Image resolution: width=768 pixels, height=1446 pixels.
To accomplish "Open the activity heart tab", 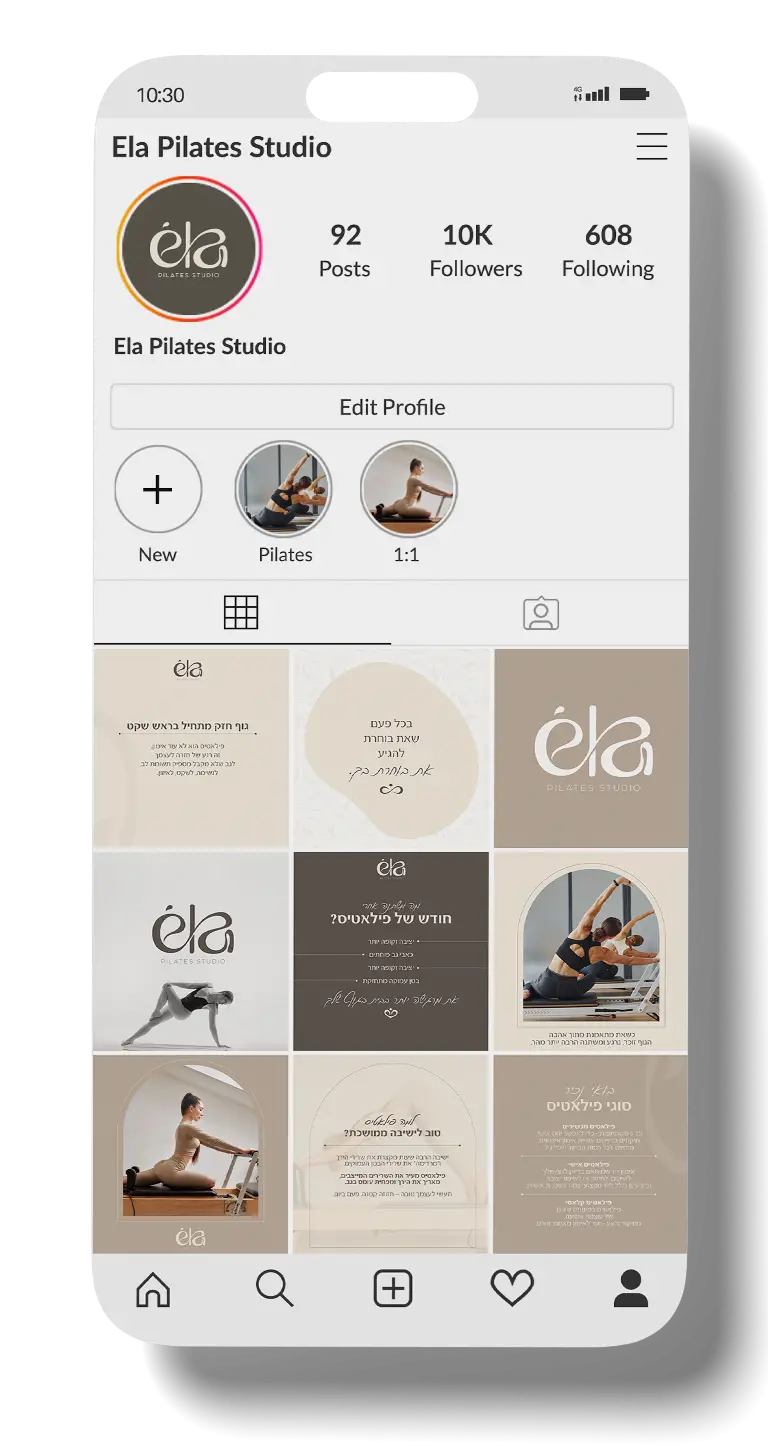I will (x=512, y=1289).
